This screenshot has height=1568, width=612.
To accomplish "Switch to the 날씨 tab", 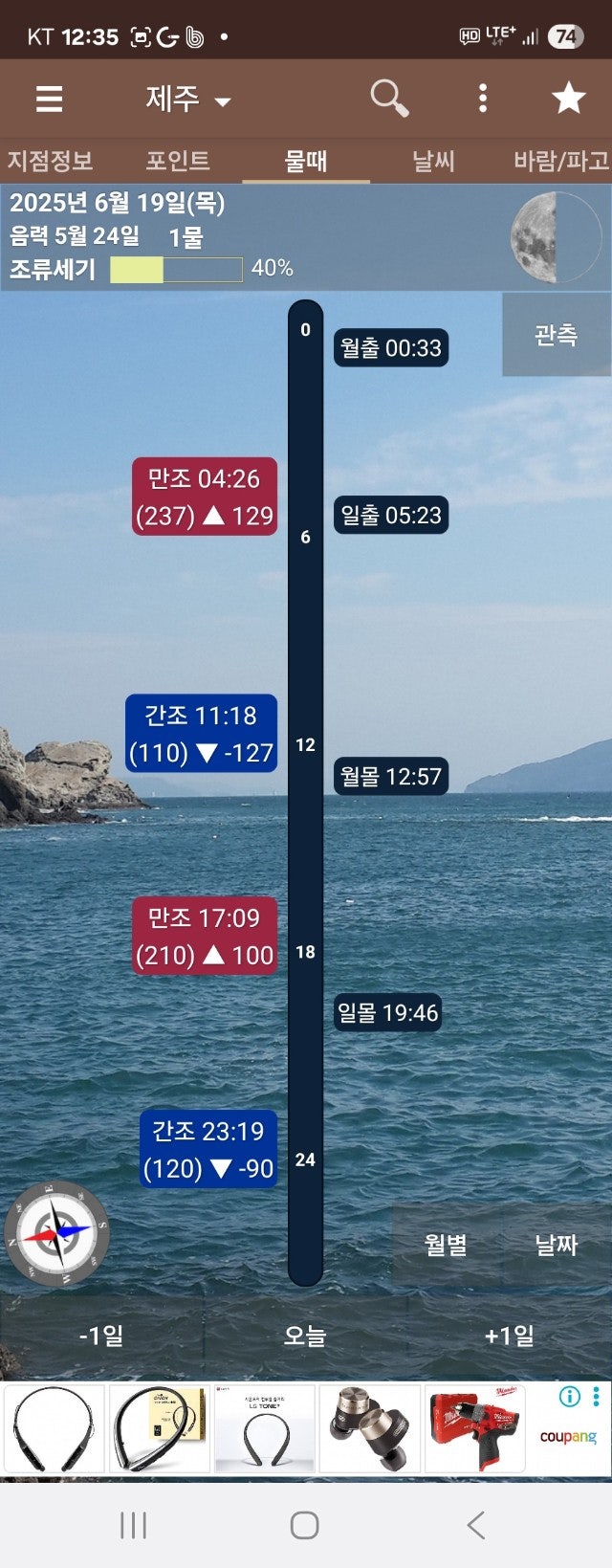I will coord(433,160).
